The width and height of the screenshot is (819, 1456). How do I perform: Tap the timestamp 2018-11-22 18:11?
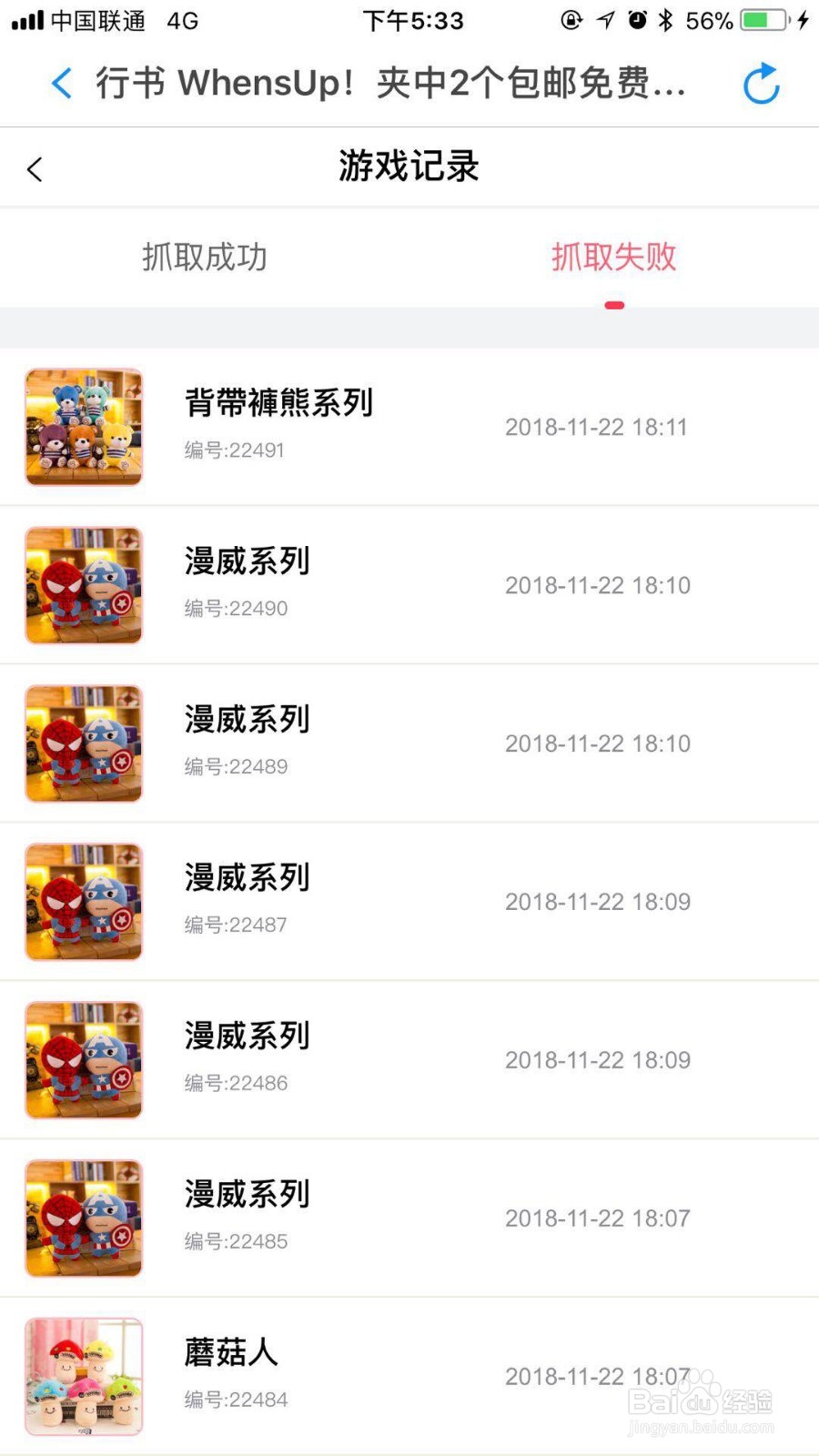[597, 427]
